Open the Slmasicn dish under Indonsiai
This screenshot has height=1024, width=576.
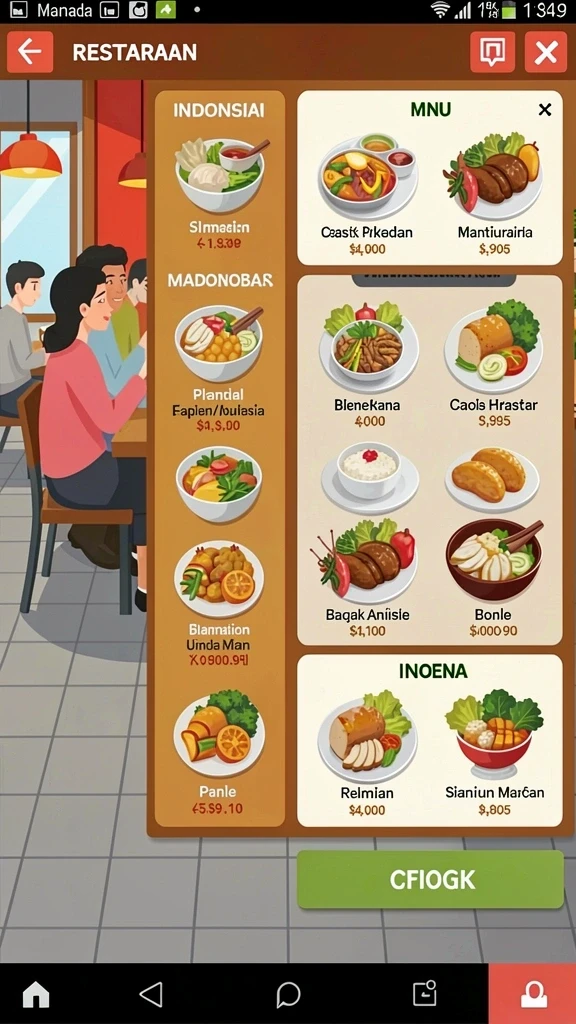point(219,195)
